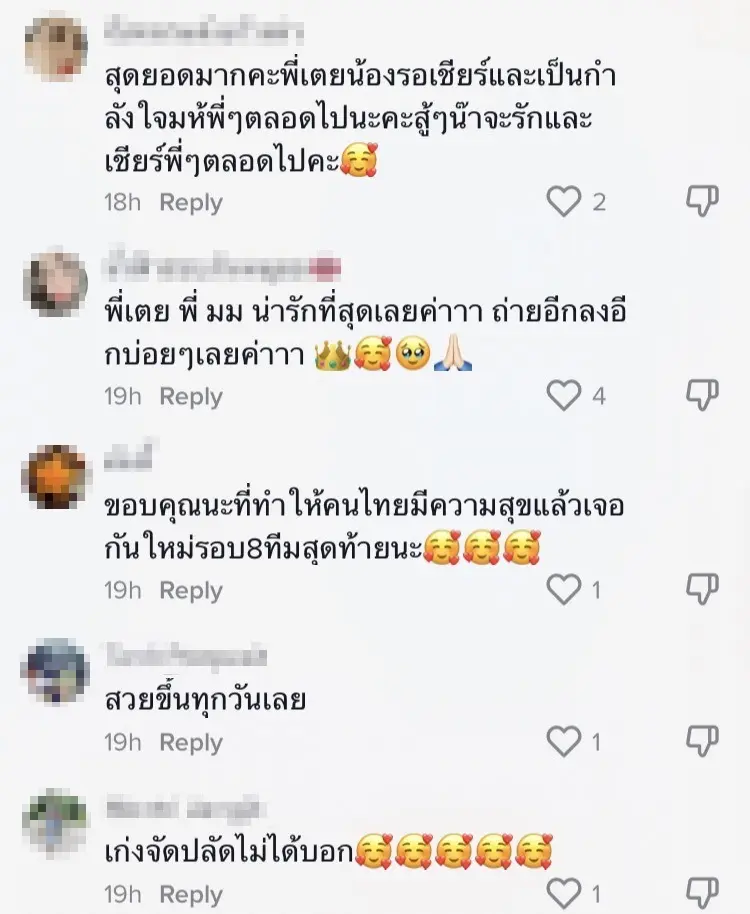Reply to the comment สวยขึ้นทุกวันเลย
The height and width of the screenshot is (914, 750).
(191, 743)
